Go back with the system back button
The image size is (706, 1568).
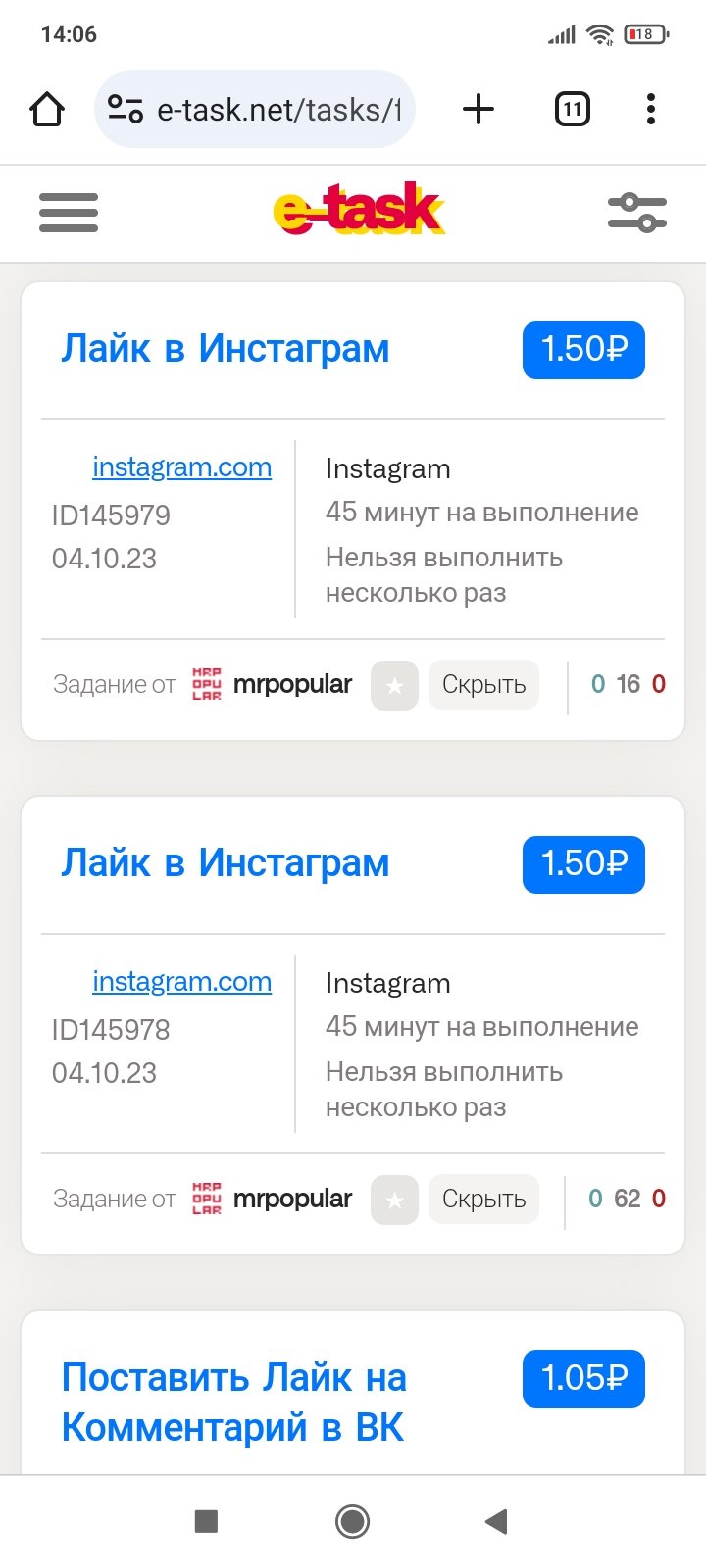tap(496, 1521)
